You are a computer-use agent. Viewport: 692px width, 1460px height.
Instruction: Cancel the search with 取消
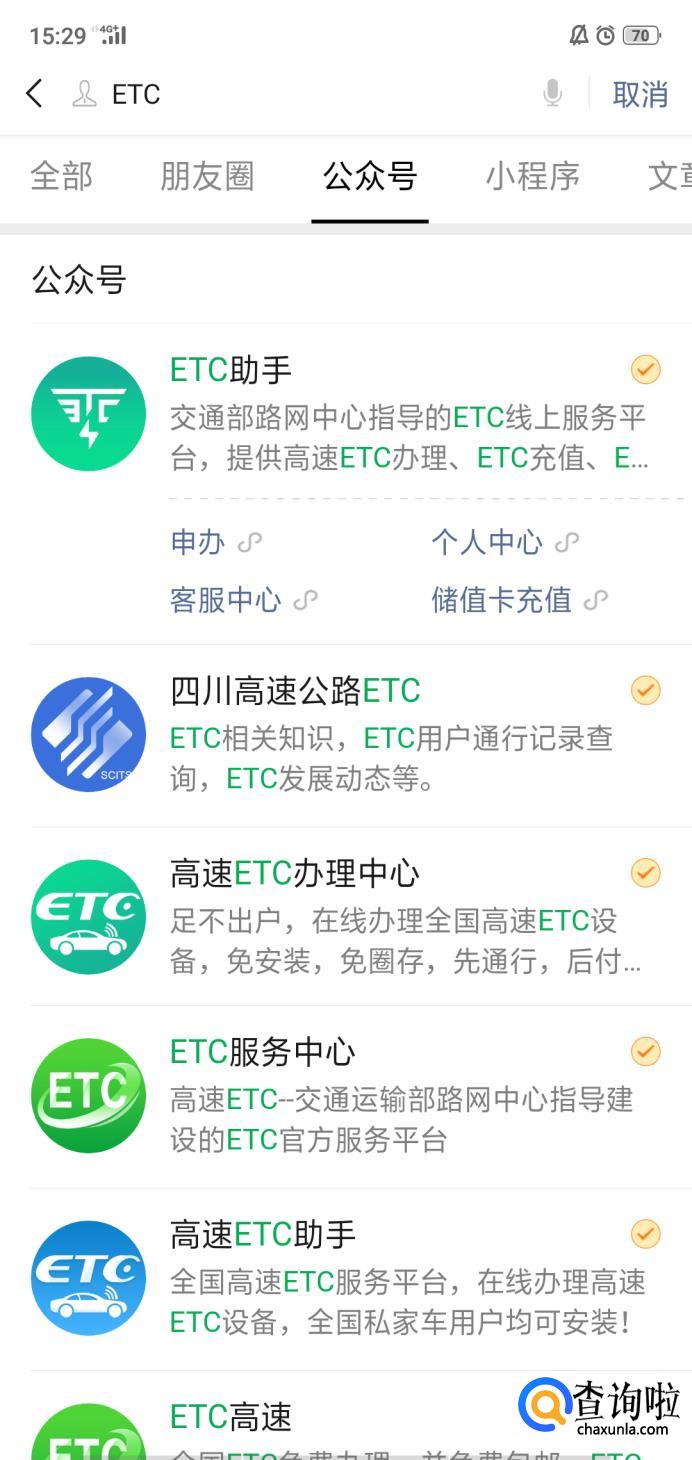click(640, 94)
